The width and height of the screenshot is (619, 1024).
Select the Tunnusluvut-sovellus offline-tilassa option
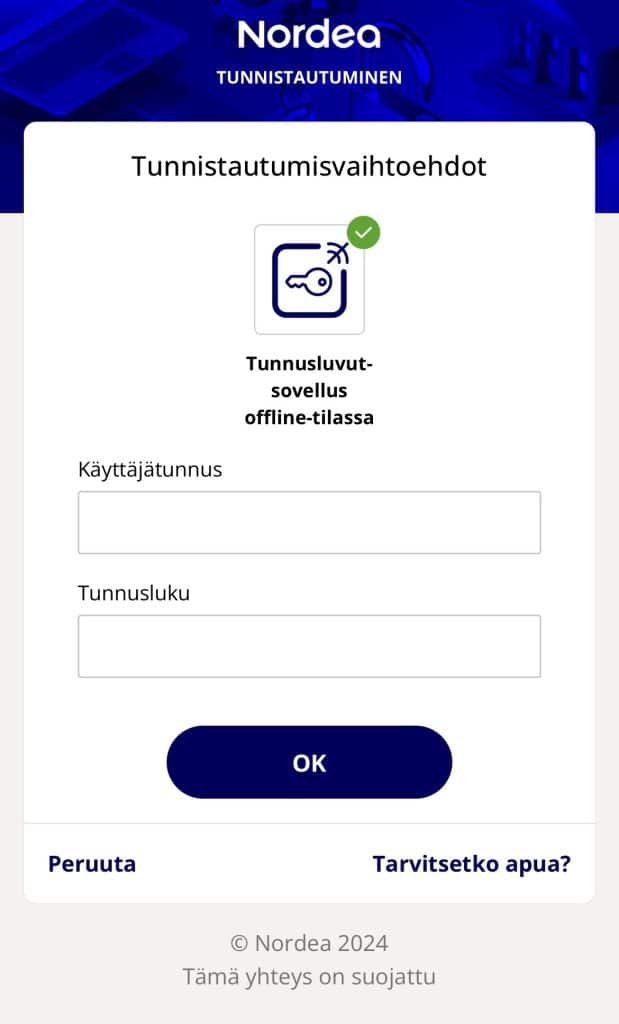click(x=309, y=280)
